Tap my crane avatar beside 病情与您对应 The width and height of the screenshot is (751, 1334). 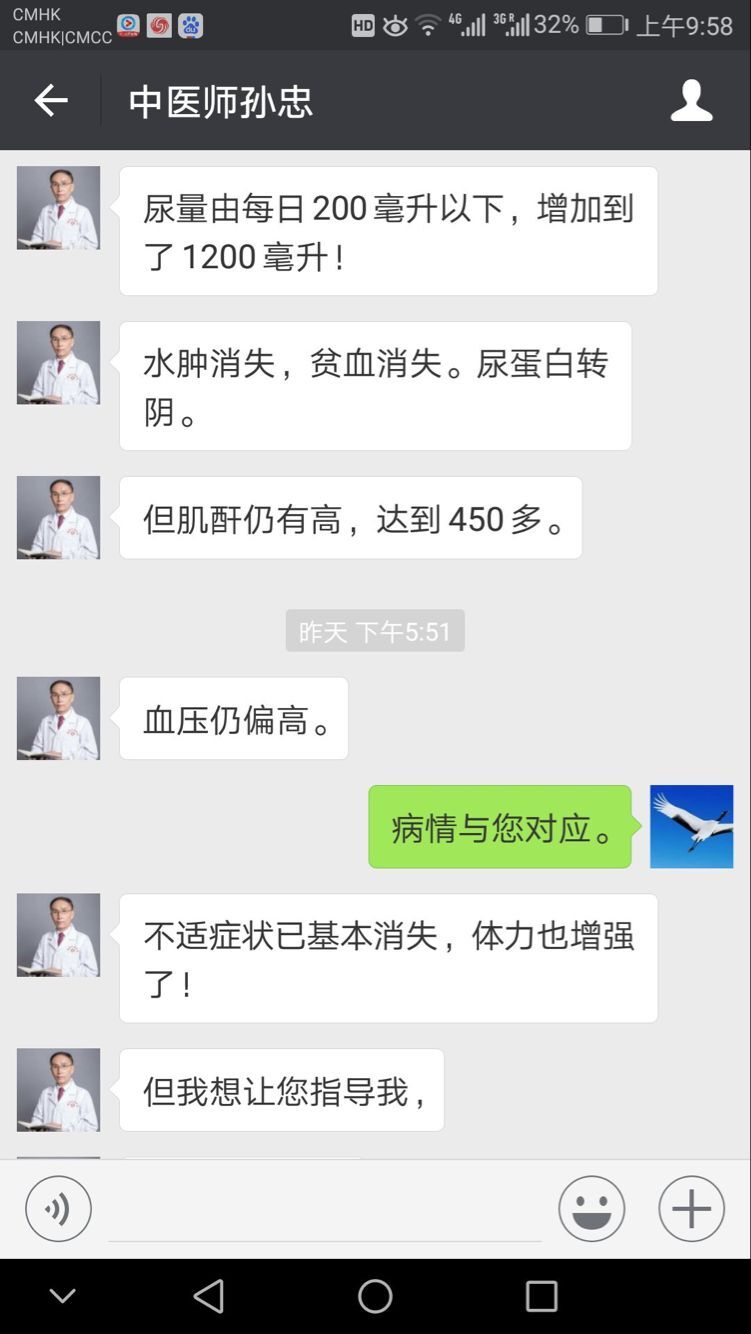click(691, 826)
